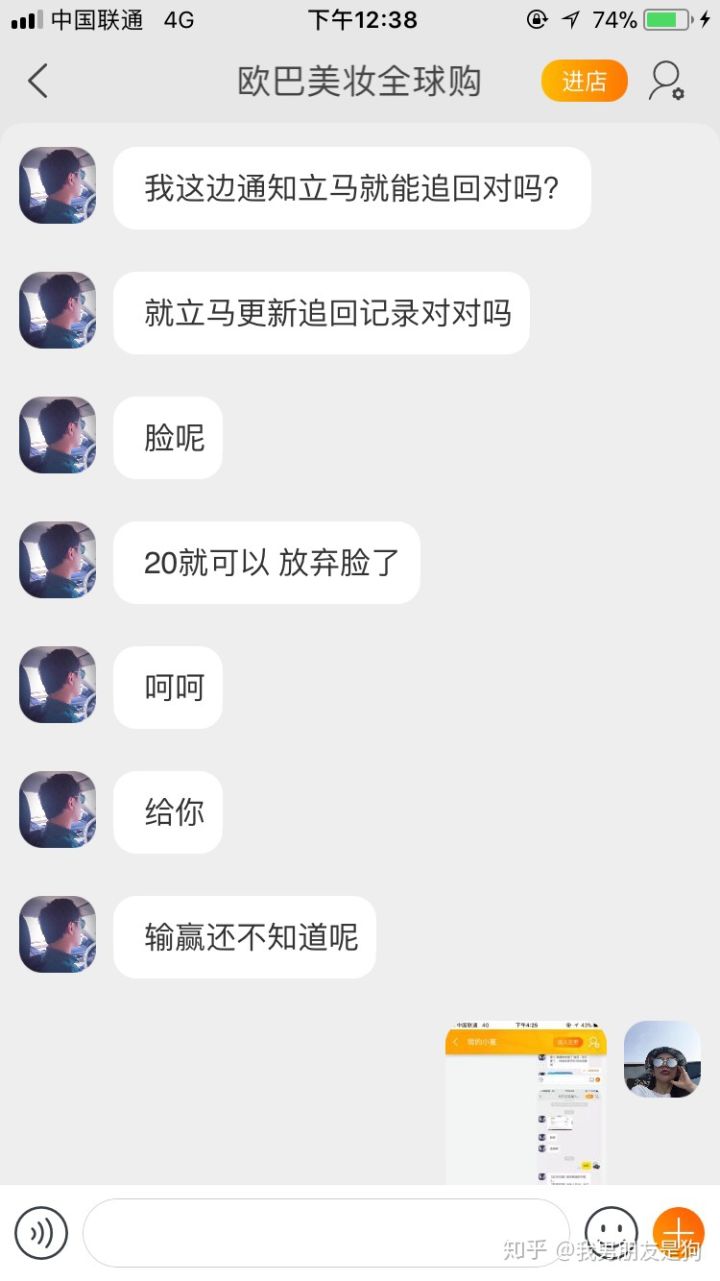This screenshot has height=1281, width=720.
Task: Go back from the 欧巴美妆全球购 chat
Action: (x=38, y=81)
